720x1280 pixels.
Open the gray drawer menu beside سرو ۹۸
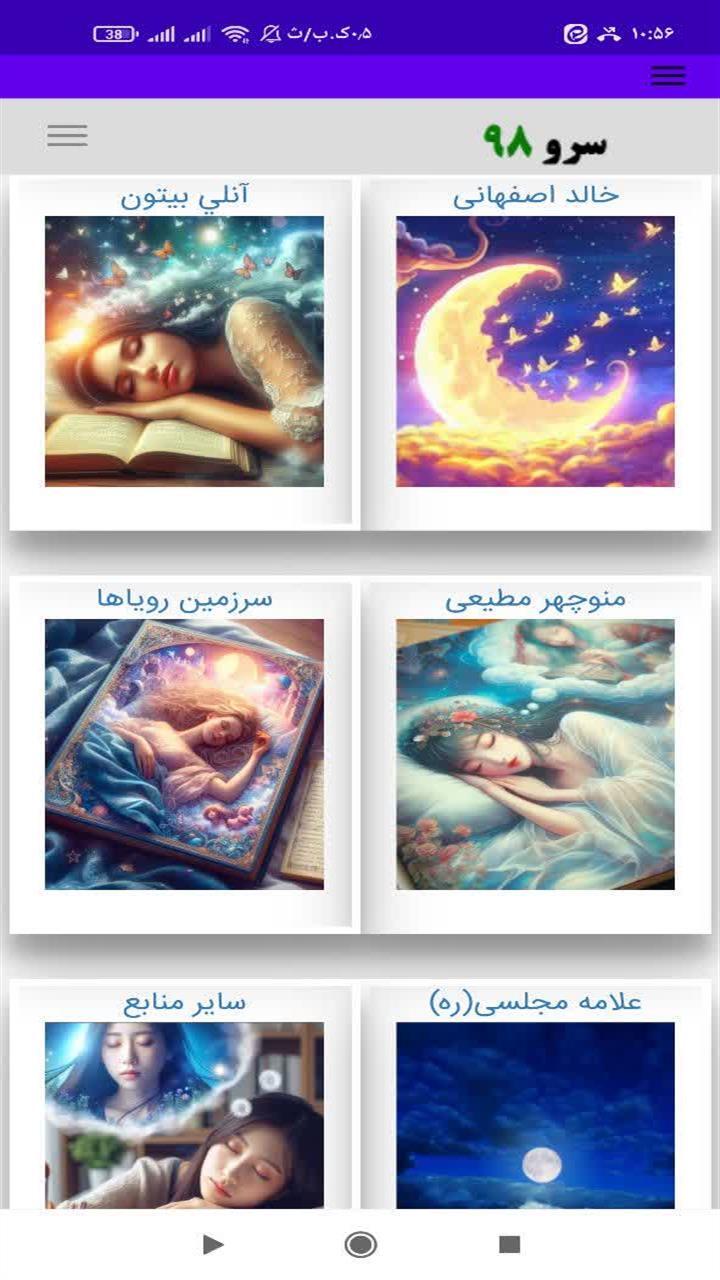(67, 136)
